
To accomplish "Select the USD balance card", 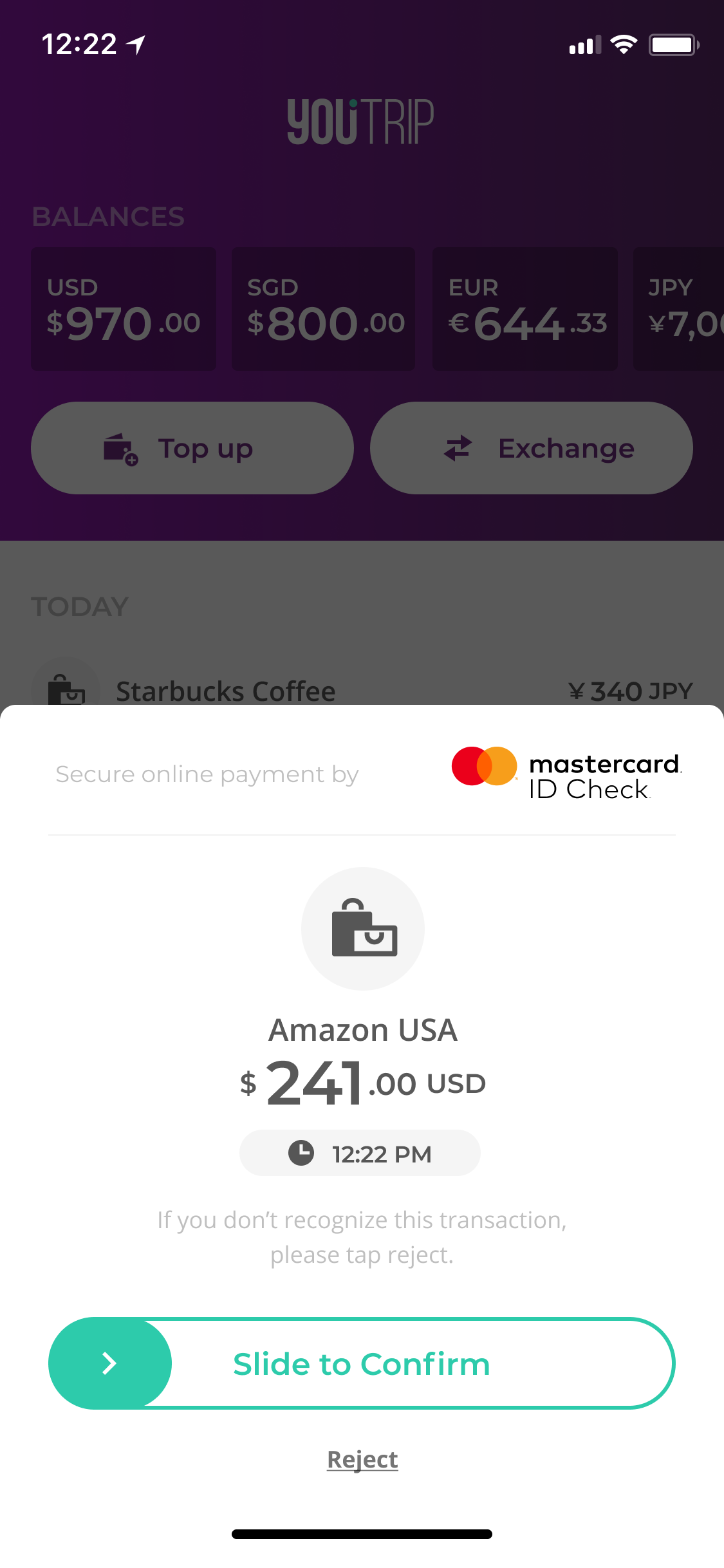I will (x=124, y=309).
